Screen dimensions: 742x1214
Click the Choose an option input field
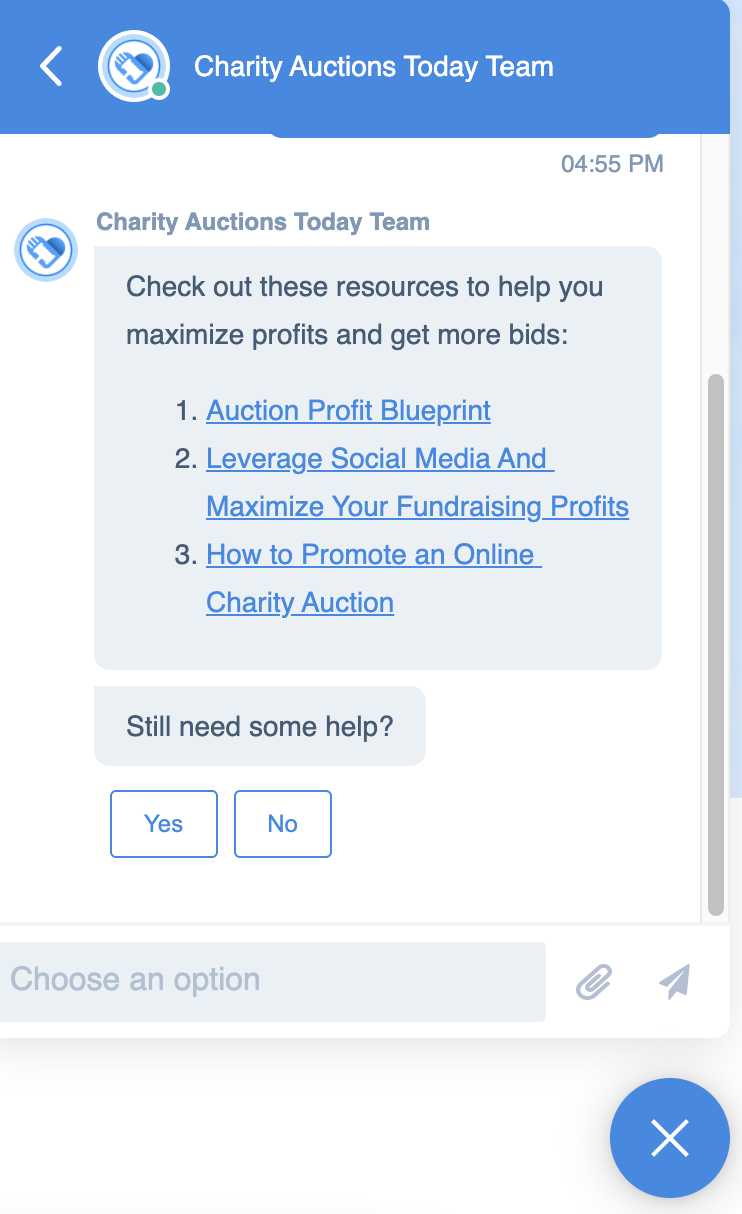pyautogui.click(x=270, y=981)
